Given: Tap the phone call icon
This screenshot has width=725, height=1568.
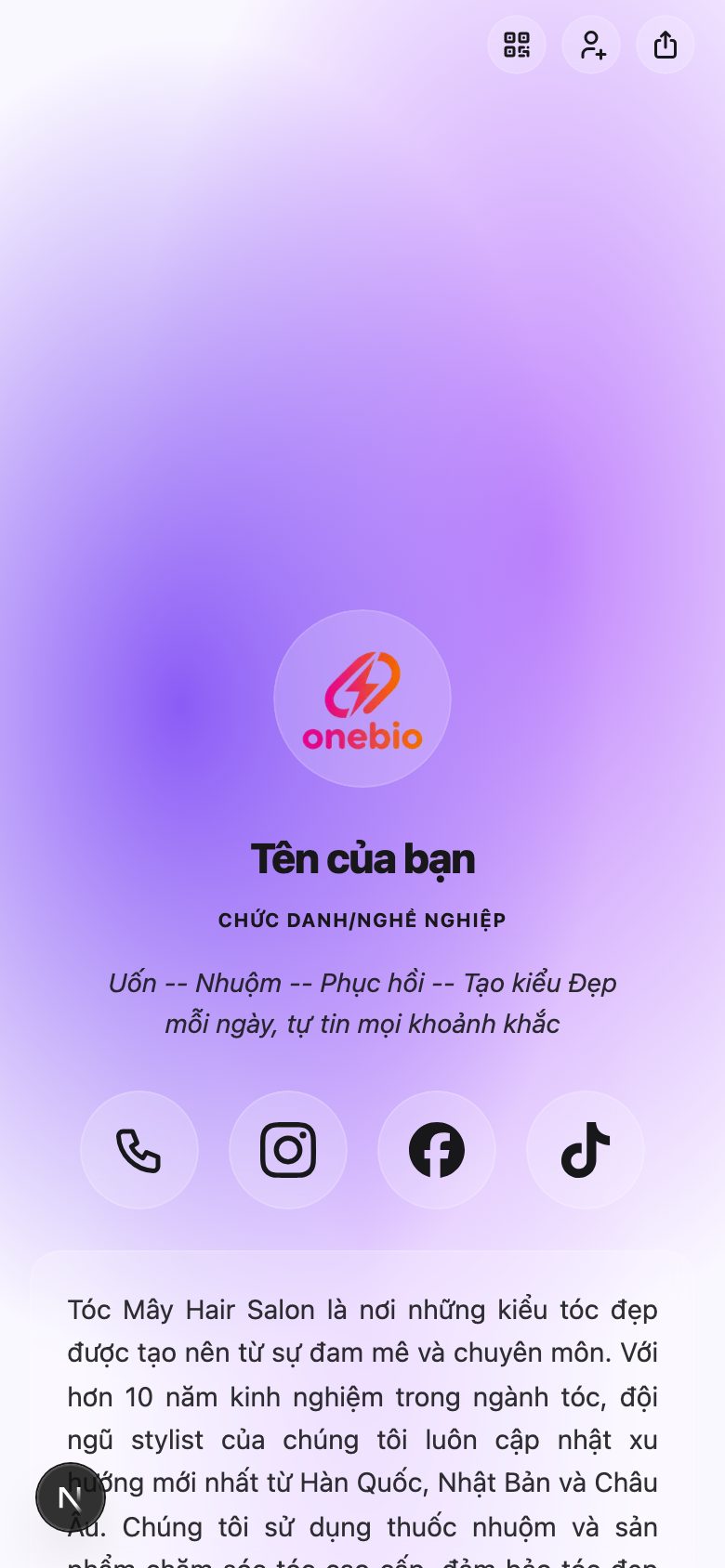Looking at the screenshot, I should coord(139,1150).
